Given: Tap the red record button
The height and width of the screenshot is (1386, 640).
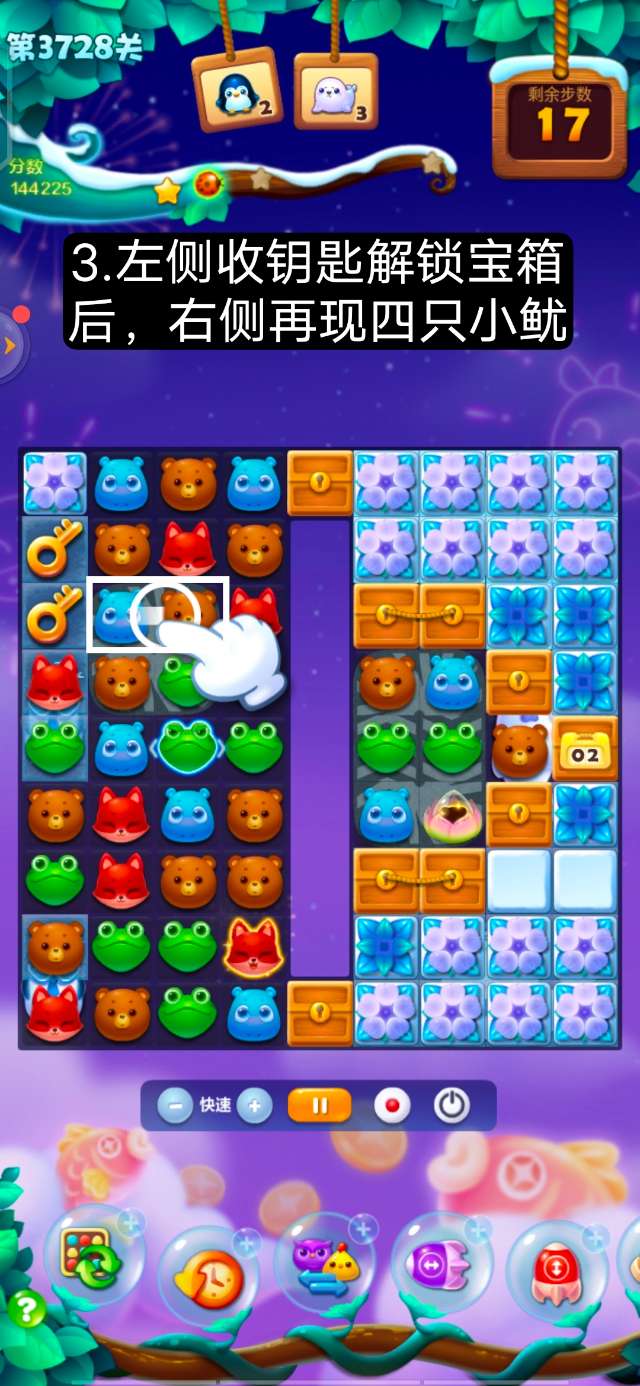Looking at the screenshot, I should [392, 1106].
